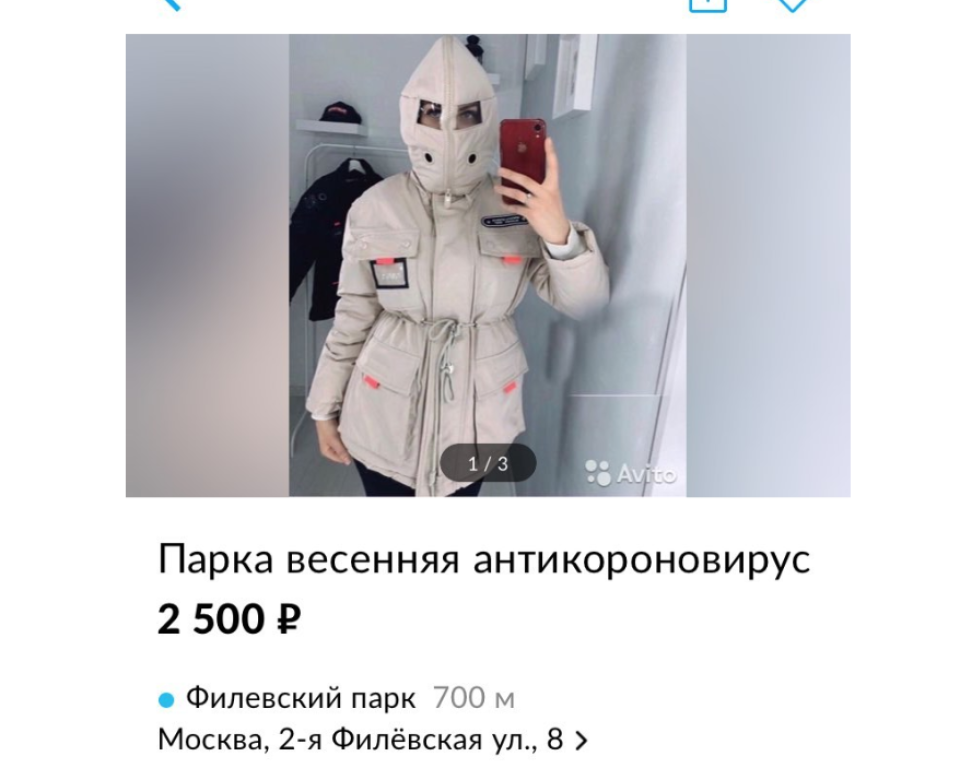Open the parka listing photo gallery

point(487,265)
